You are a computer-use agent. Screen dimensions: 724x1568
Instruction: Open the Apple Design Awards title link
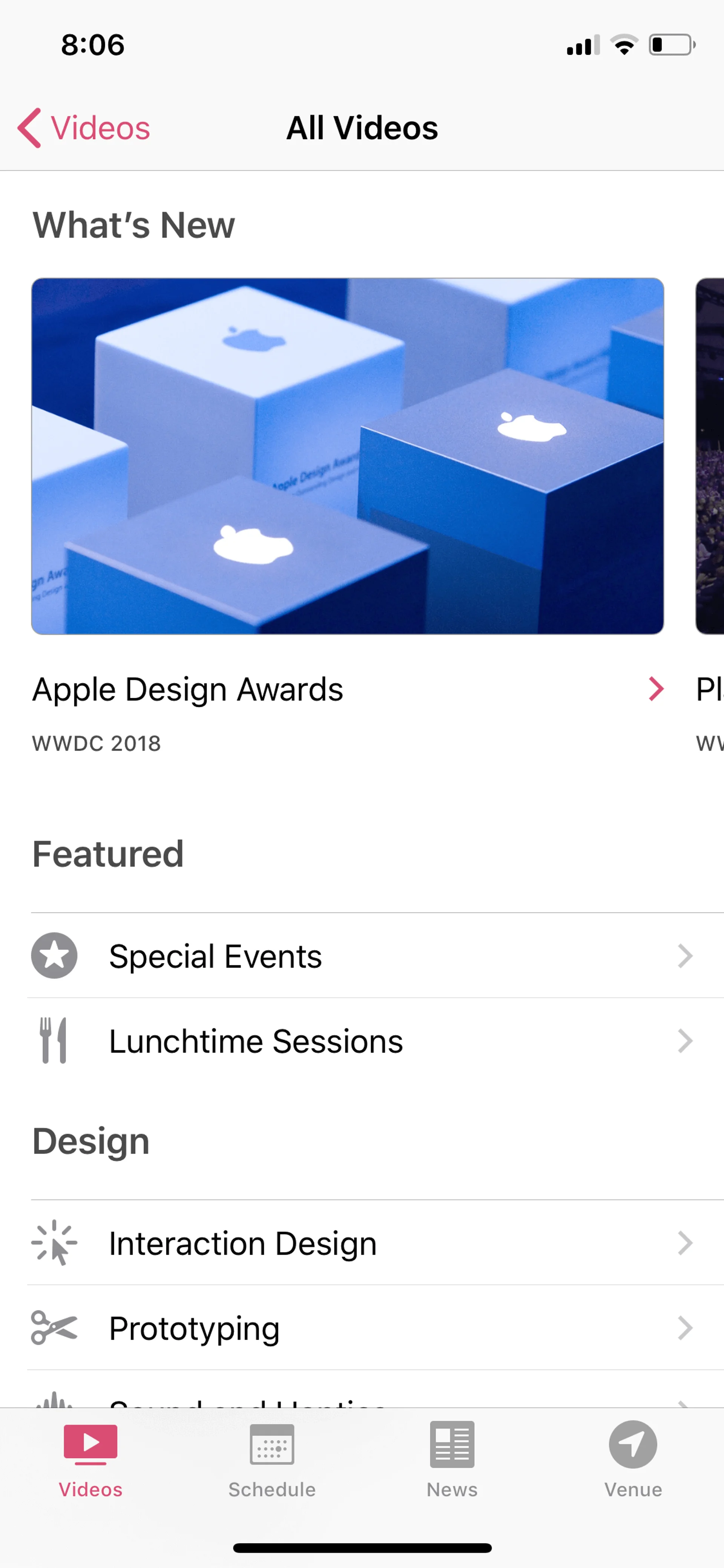coord(188,690)
